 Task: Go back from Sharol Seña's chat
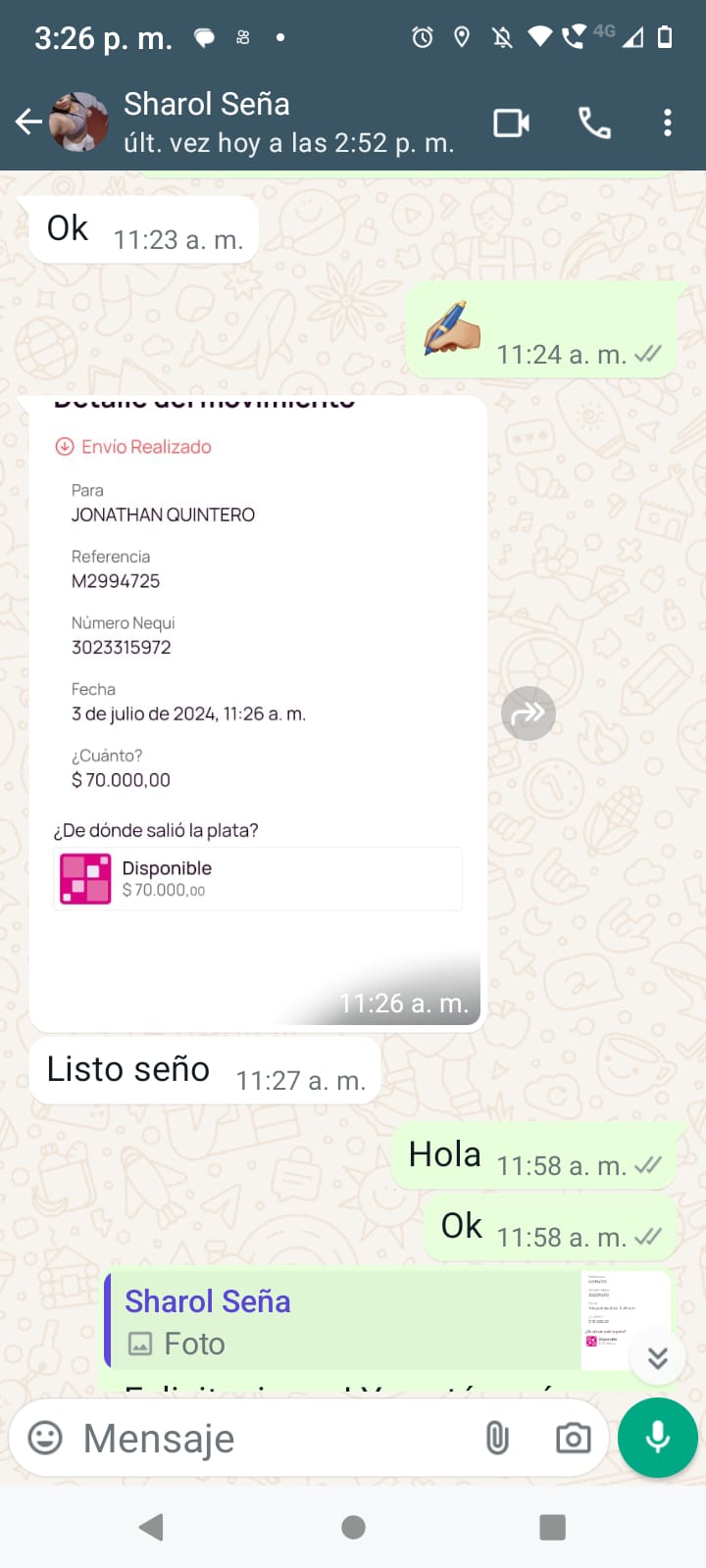(29, 122)
